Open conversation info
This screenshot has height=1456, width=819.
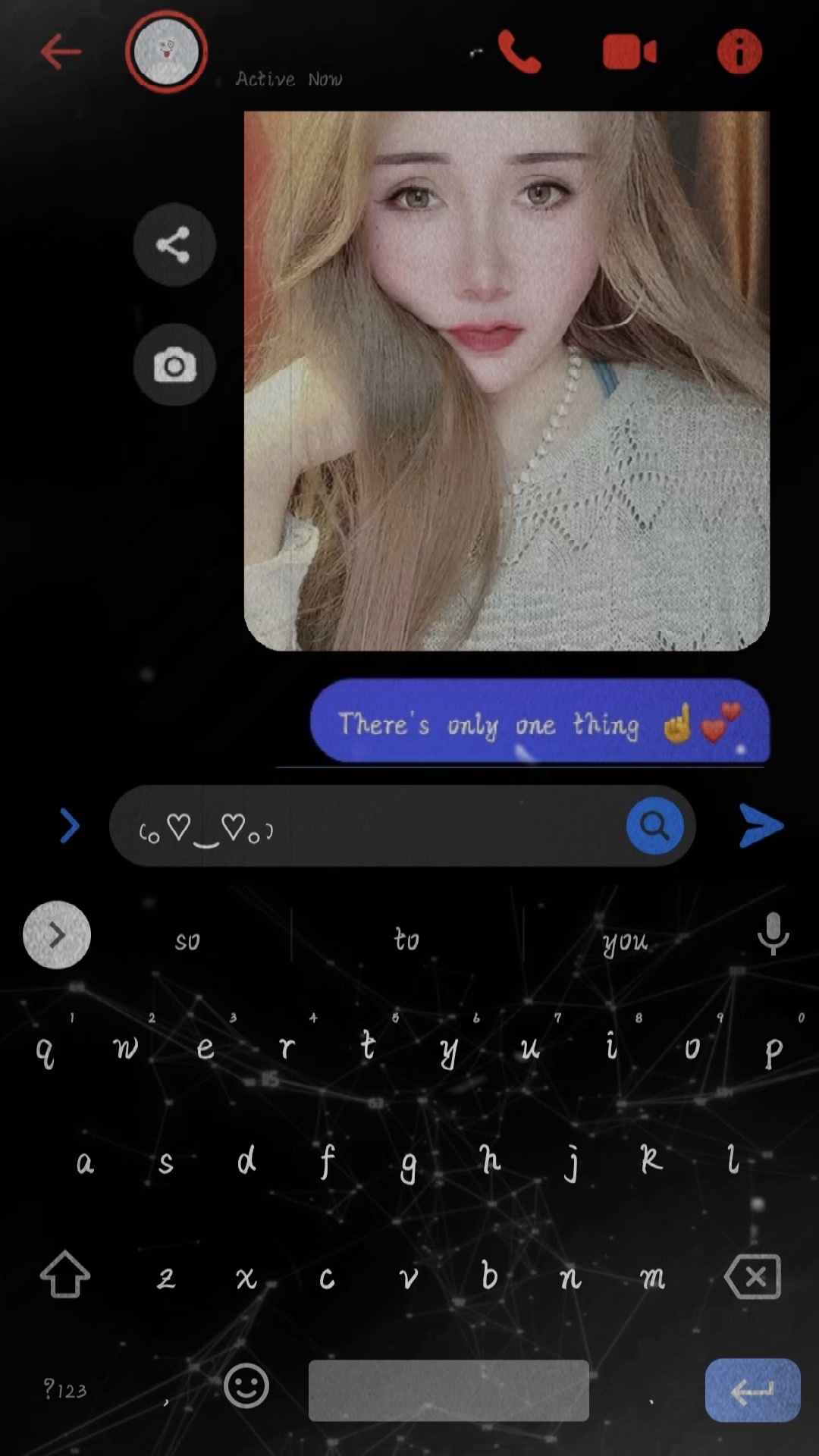coord(739,52)
